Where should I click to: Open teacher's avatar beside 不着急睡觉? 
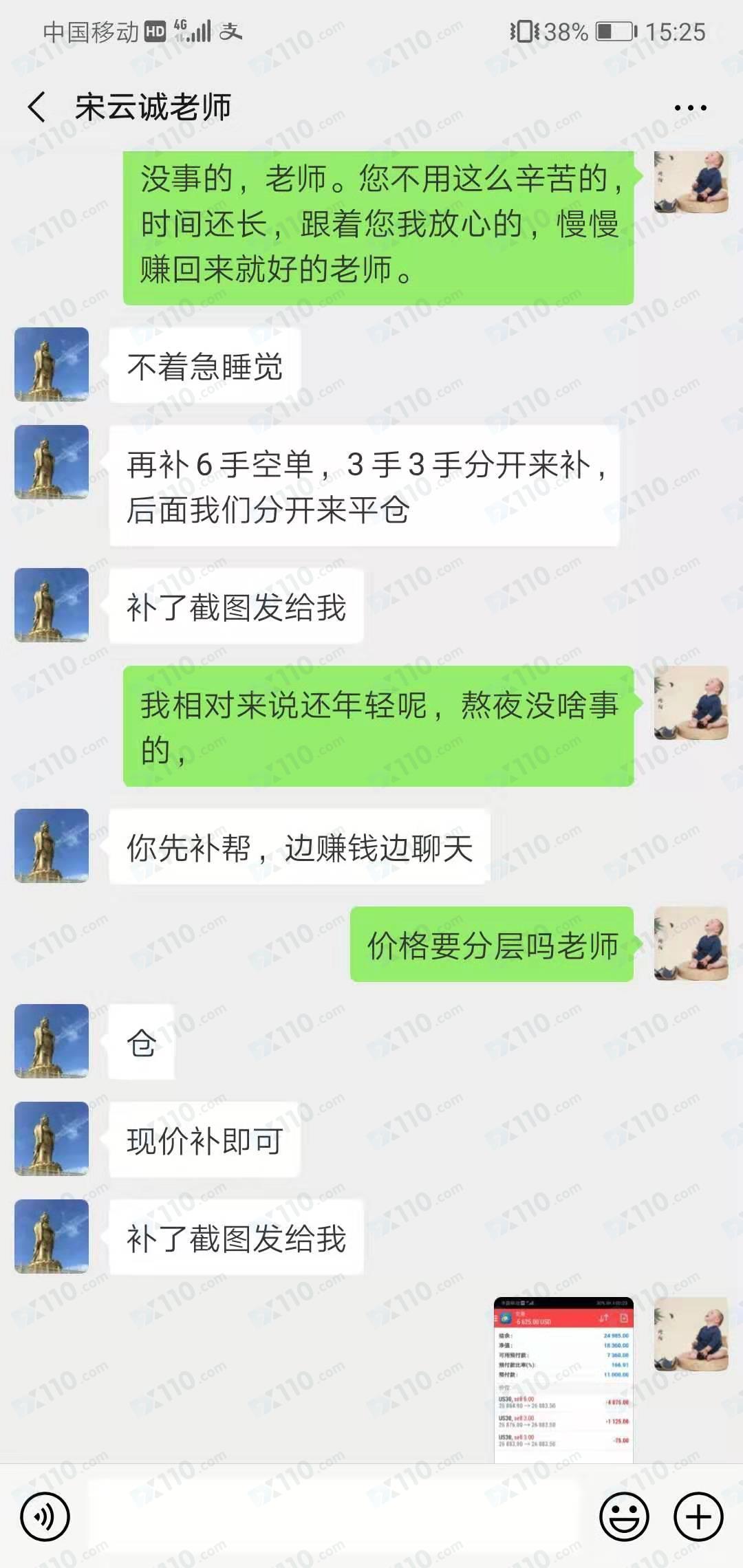pos(52,364)
